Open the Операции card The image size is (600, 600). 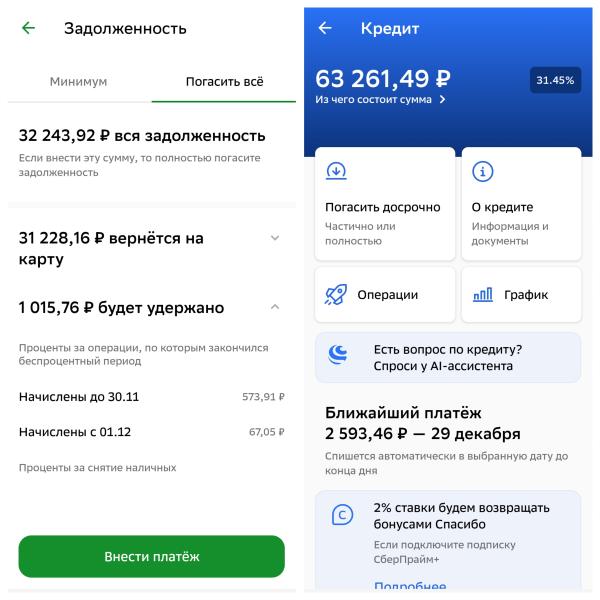click(384, 294)
